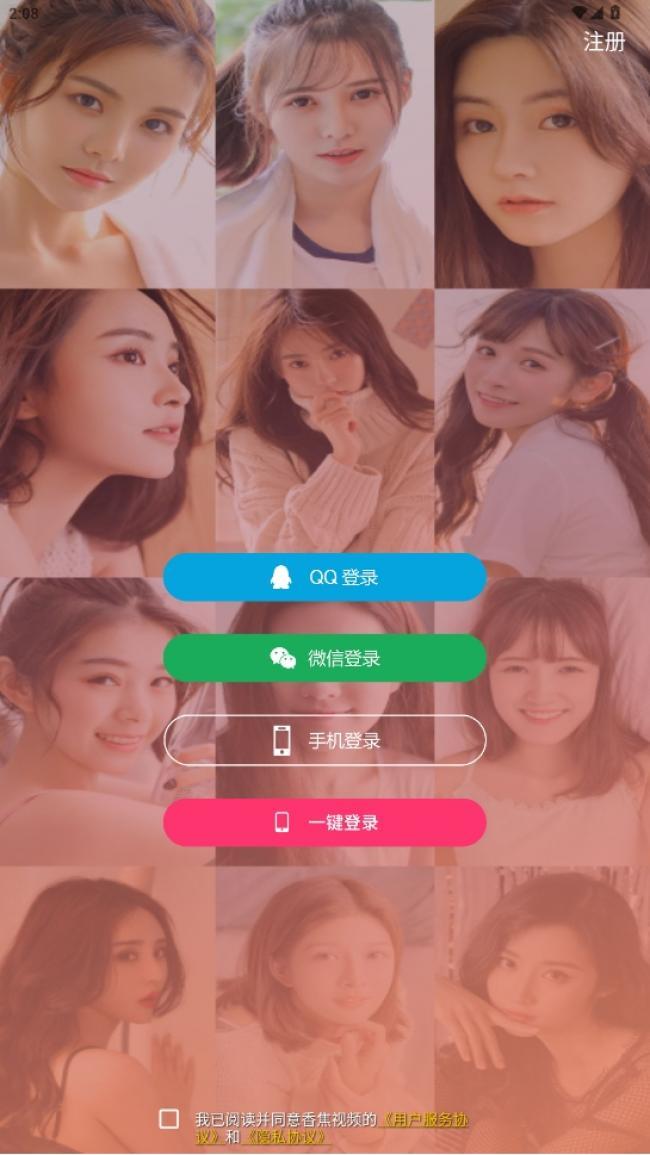Tap 注册 to register an account
Viewport: 650px width, 1155px height.
pyautogui.click(x=604, y=42)
